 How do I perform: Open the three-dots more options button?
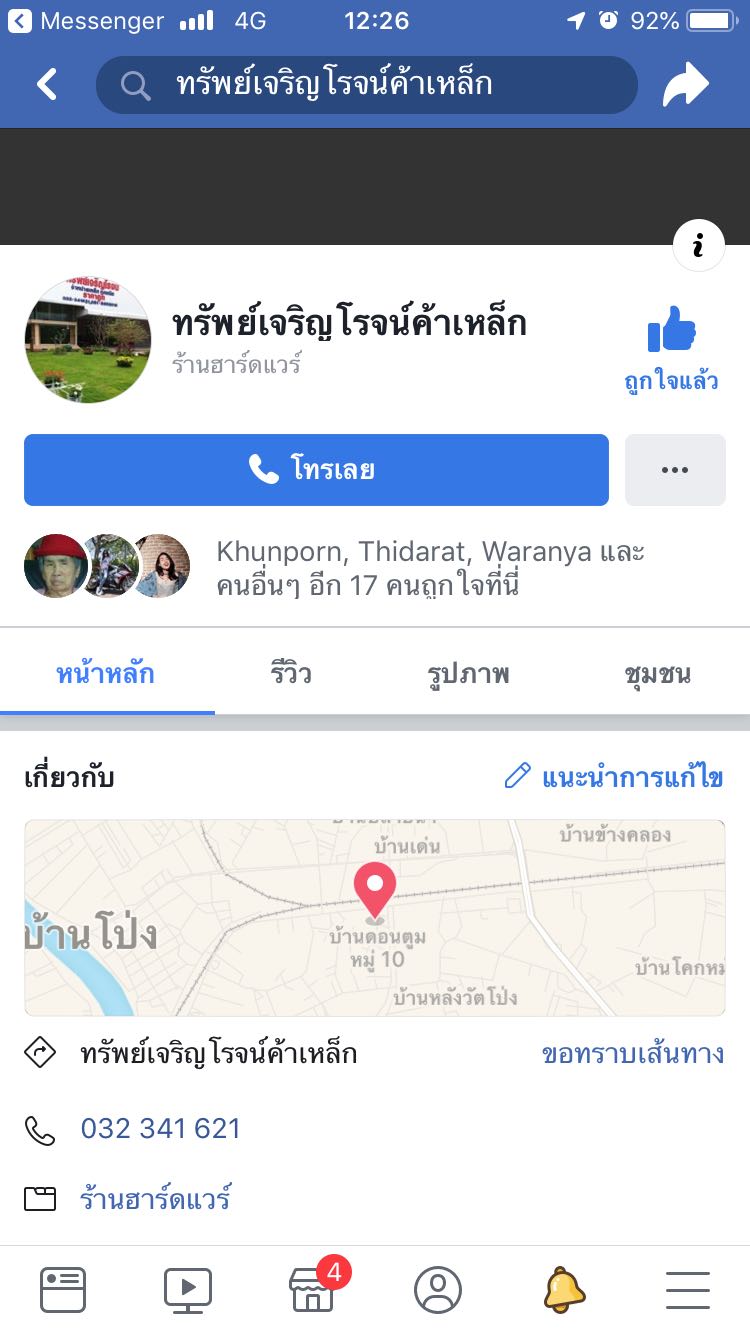coord(675,470)
